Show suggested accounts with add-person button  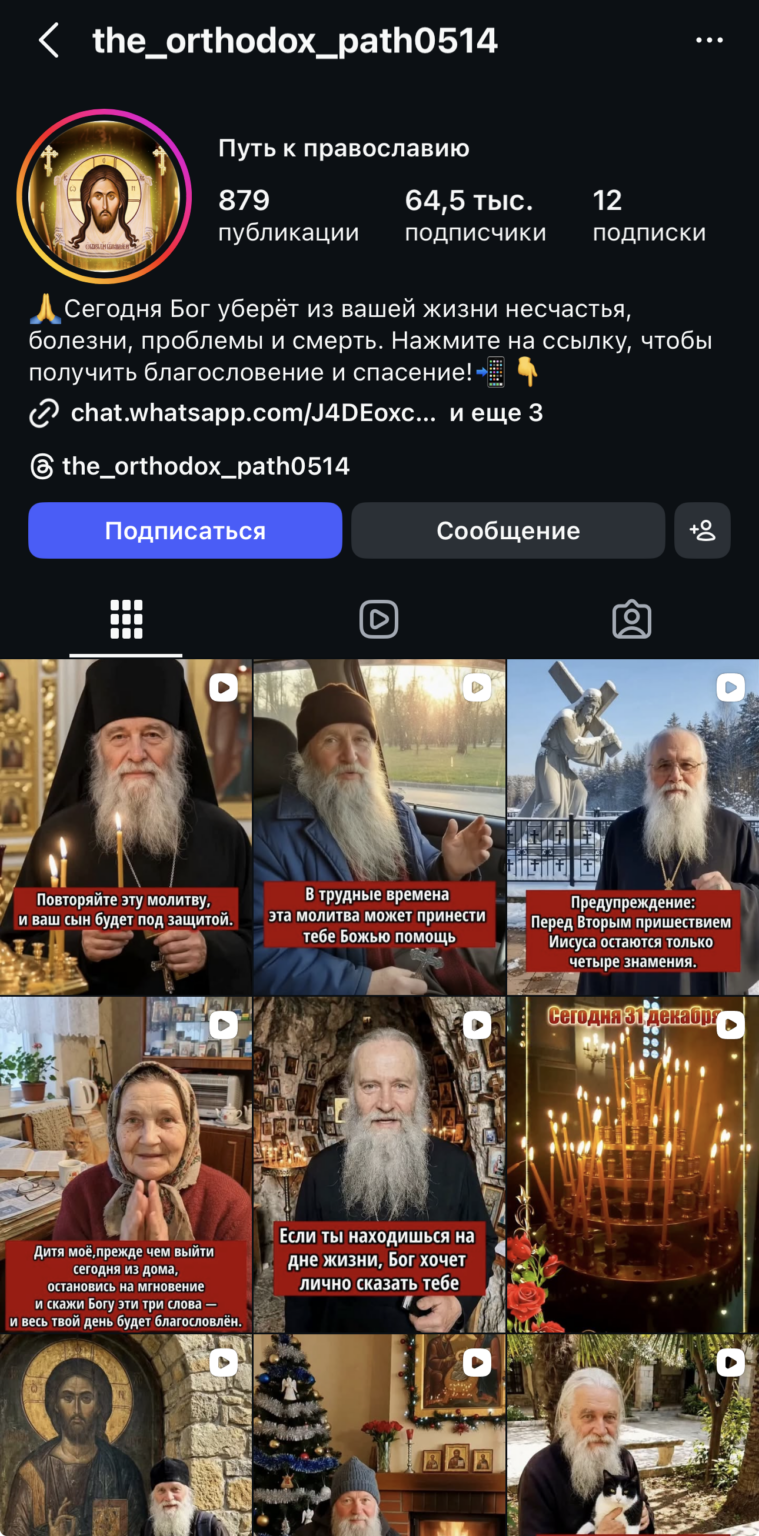pyautogui.click(x=702, y=530)
